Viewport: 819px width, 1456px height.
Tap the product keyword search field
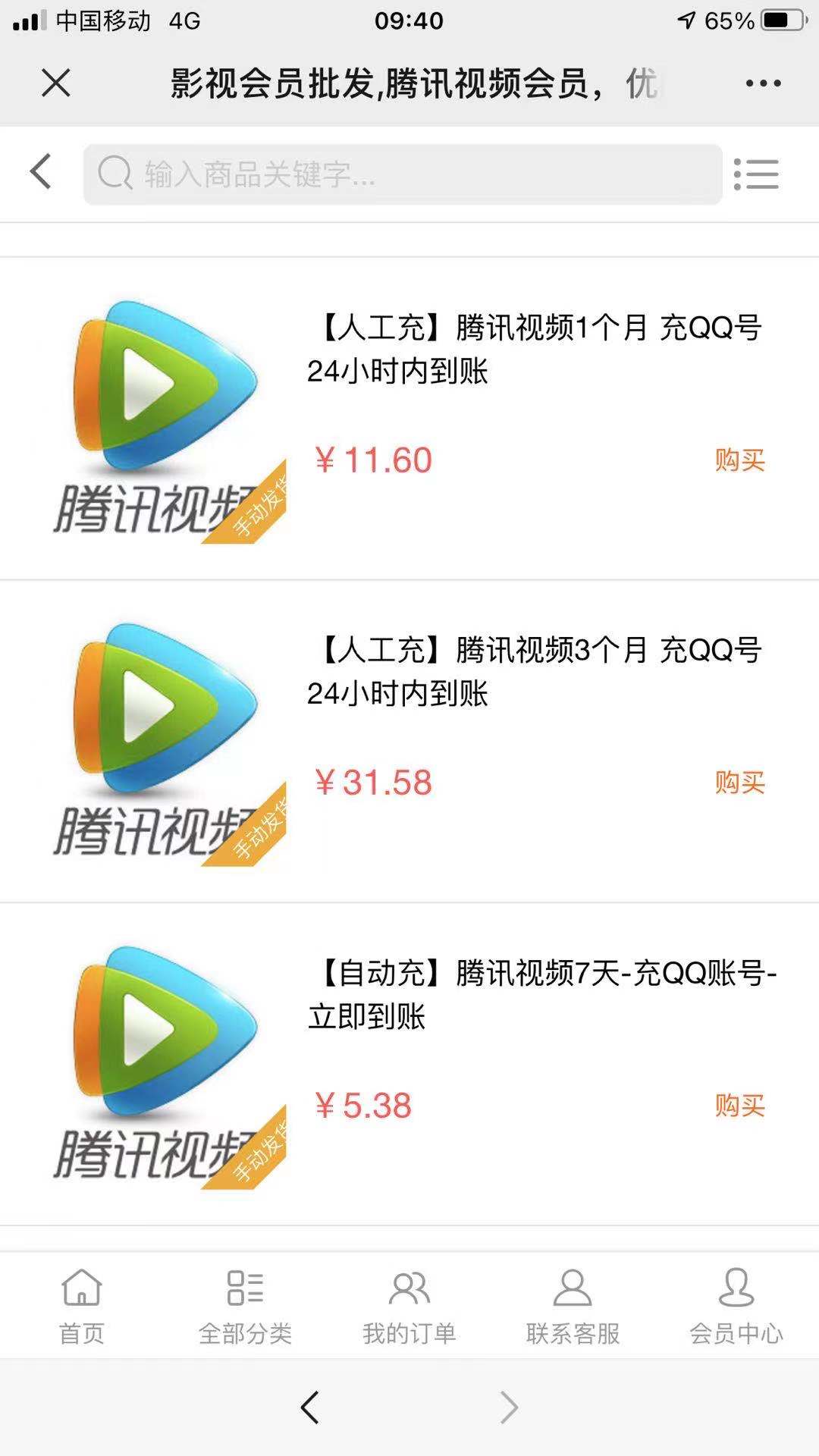click(402, 174)
